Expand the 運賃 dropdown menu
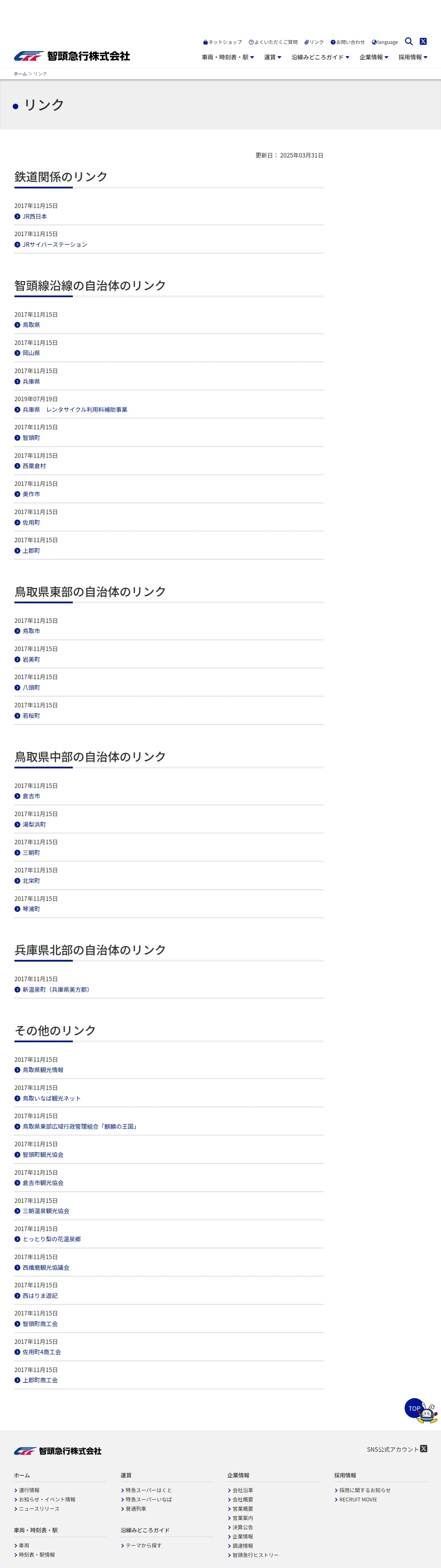Viewport: 441px width, 1568px height. [273, 57]
